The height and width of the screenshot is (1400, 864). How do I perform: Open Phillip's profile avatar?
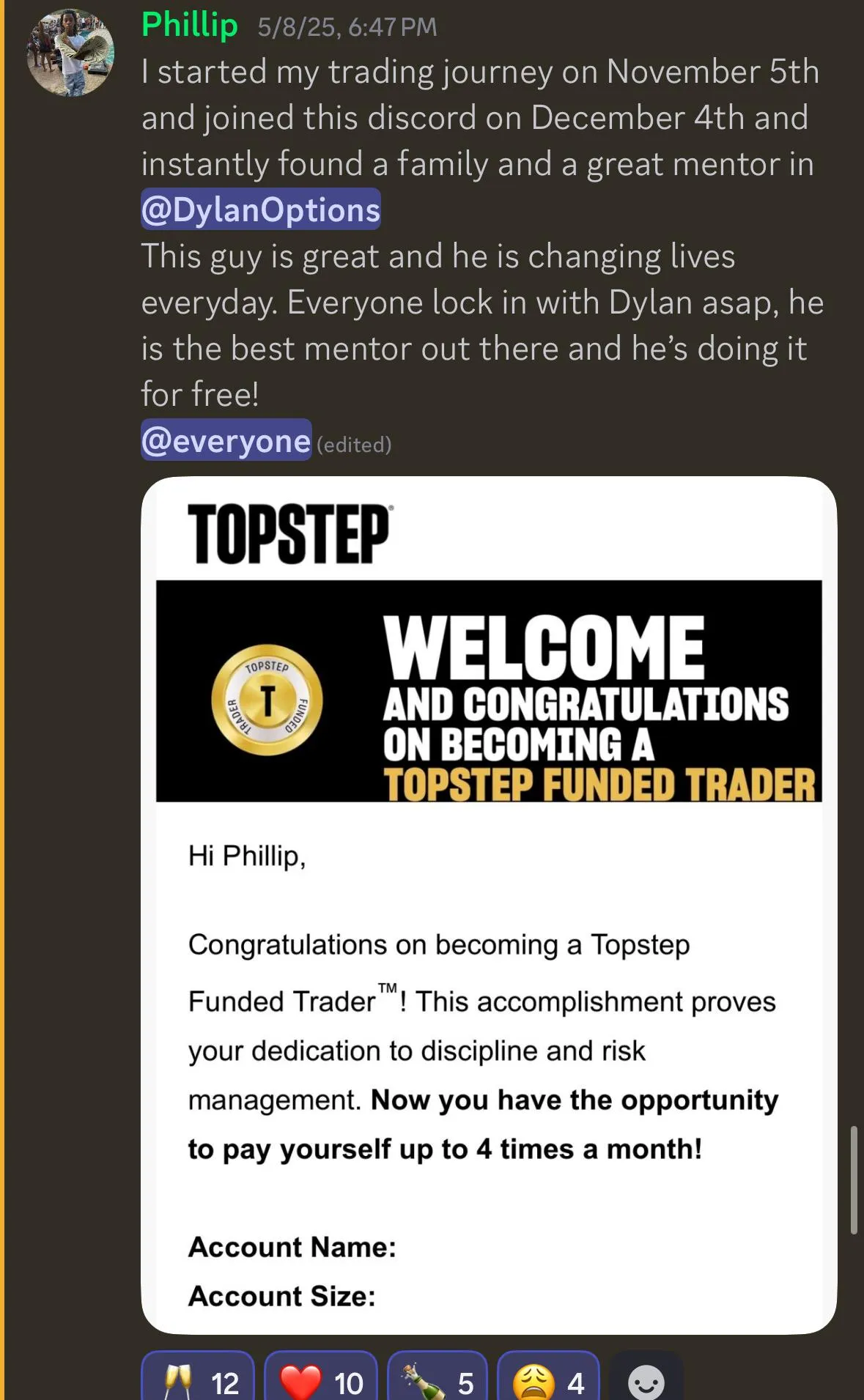(x=70, y=53)
